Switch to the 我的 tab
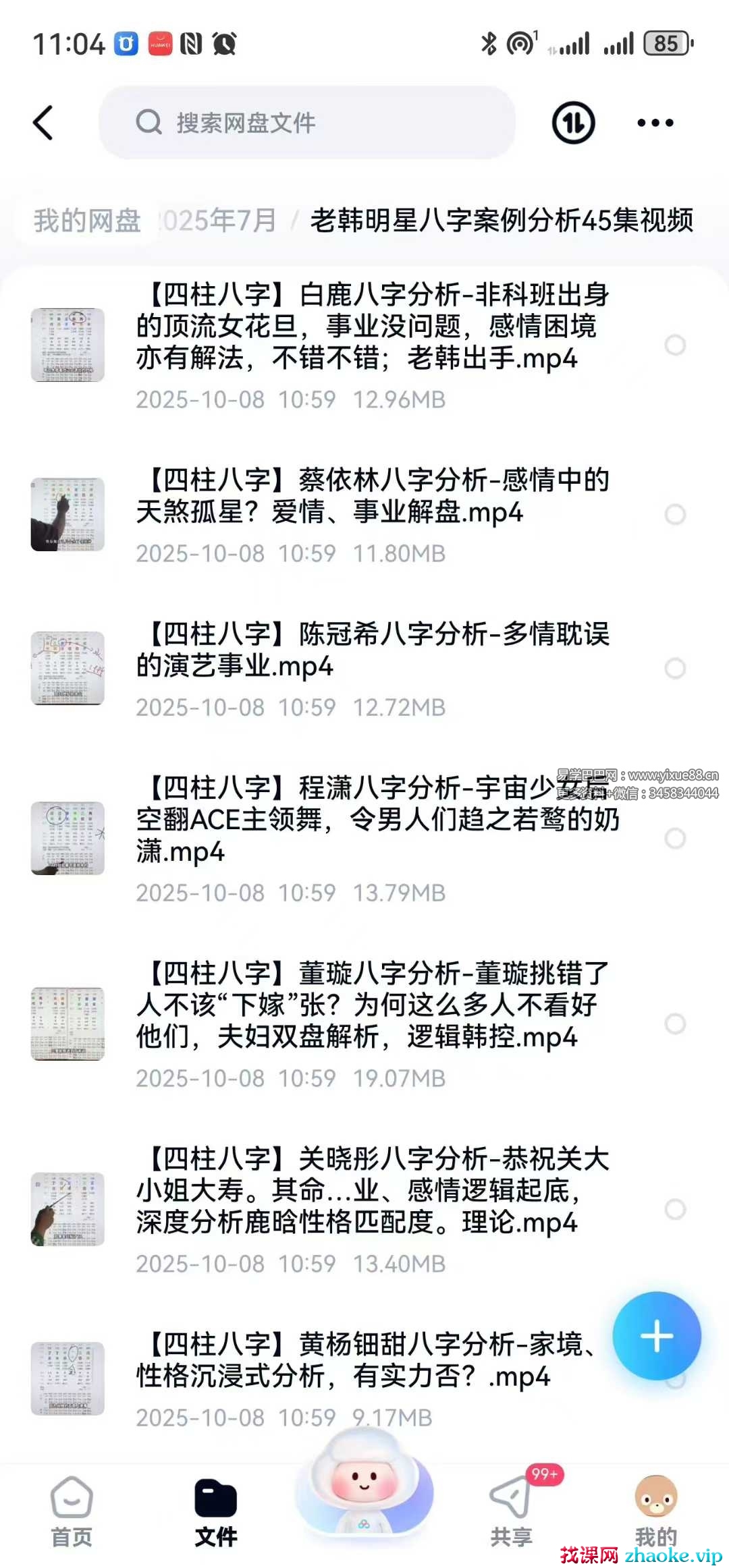The height and width of the screenshot is (1568, 729). tap(655, 1511)
